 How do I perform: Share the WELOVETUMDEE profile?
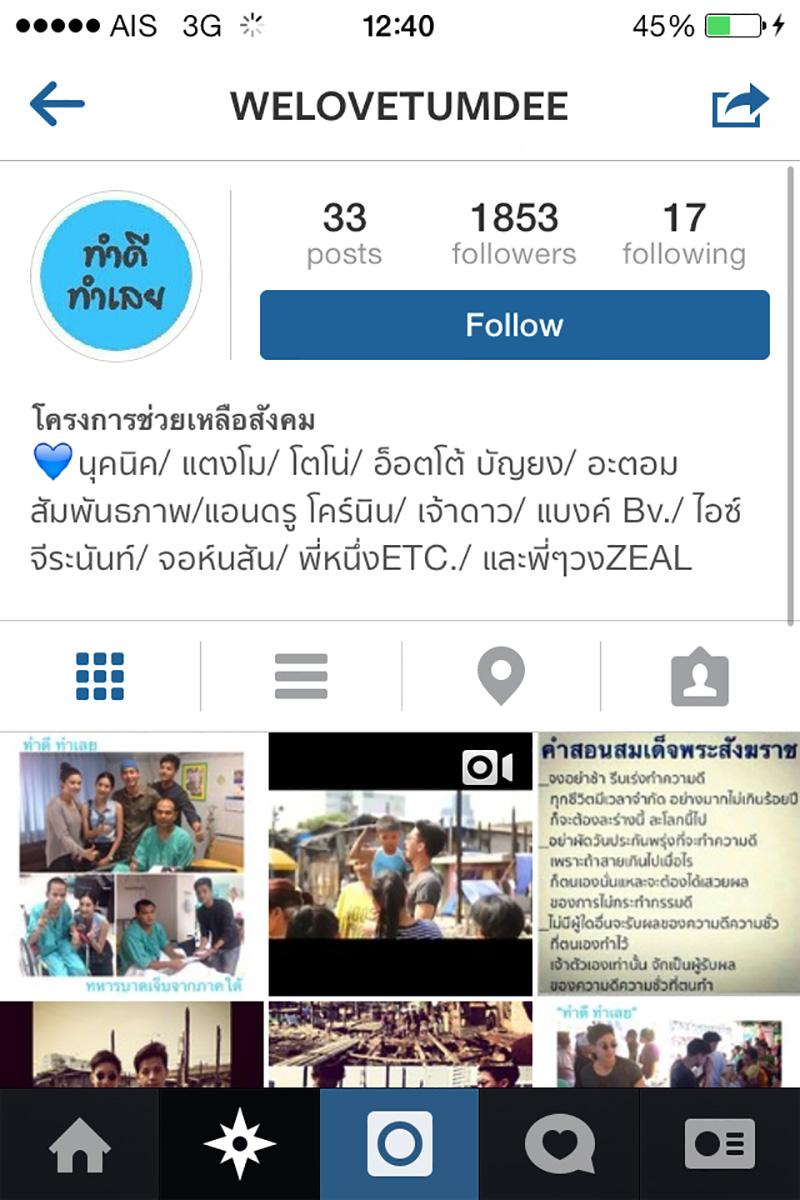[740, 105]
